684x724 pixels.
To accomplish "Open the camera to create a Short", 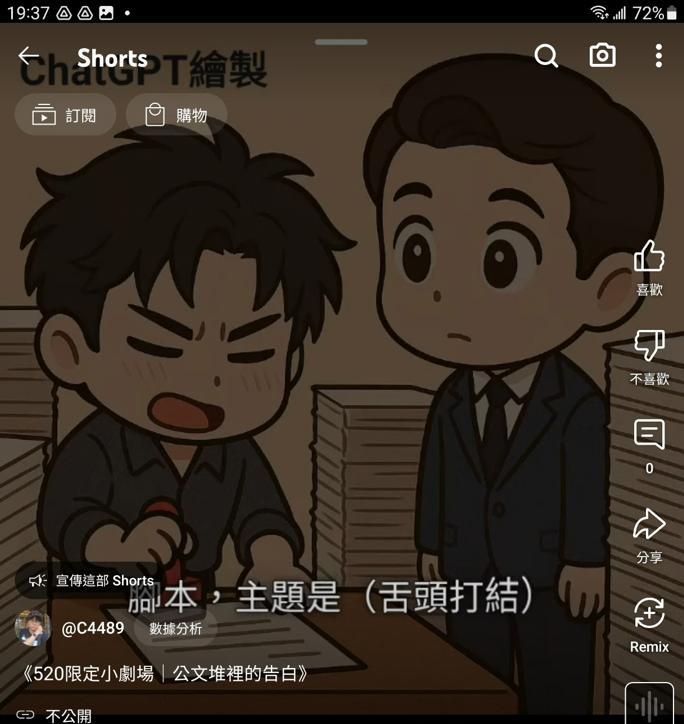I will coord(602,56).
